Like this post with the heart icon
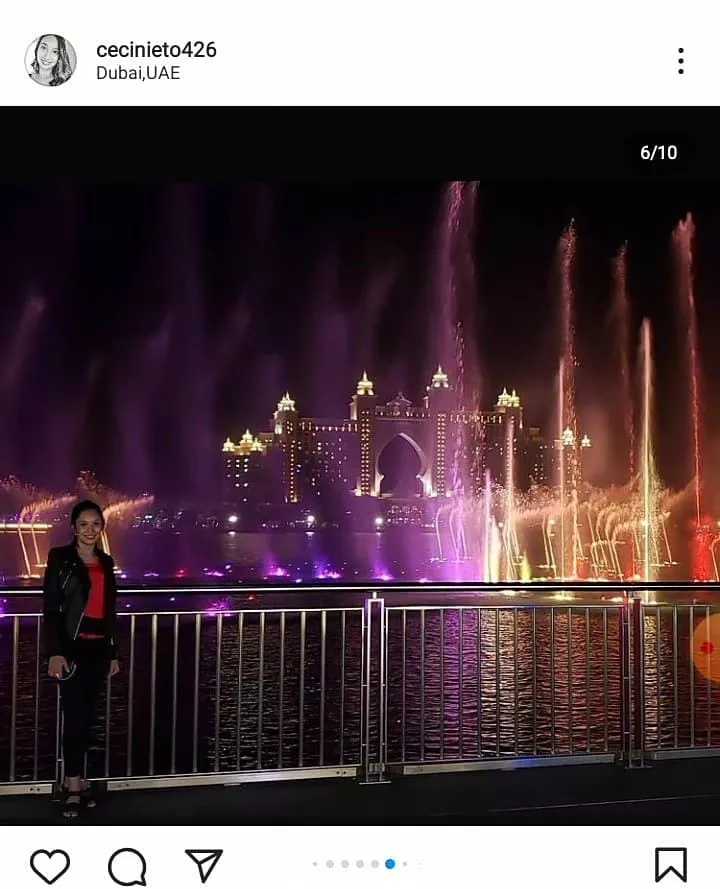Image resolution: width=720 pixels, height=889 pixels. [50, 865]
